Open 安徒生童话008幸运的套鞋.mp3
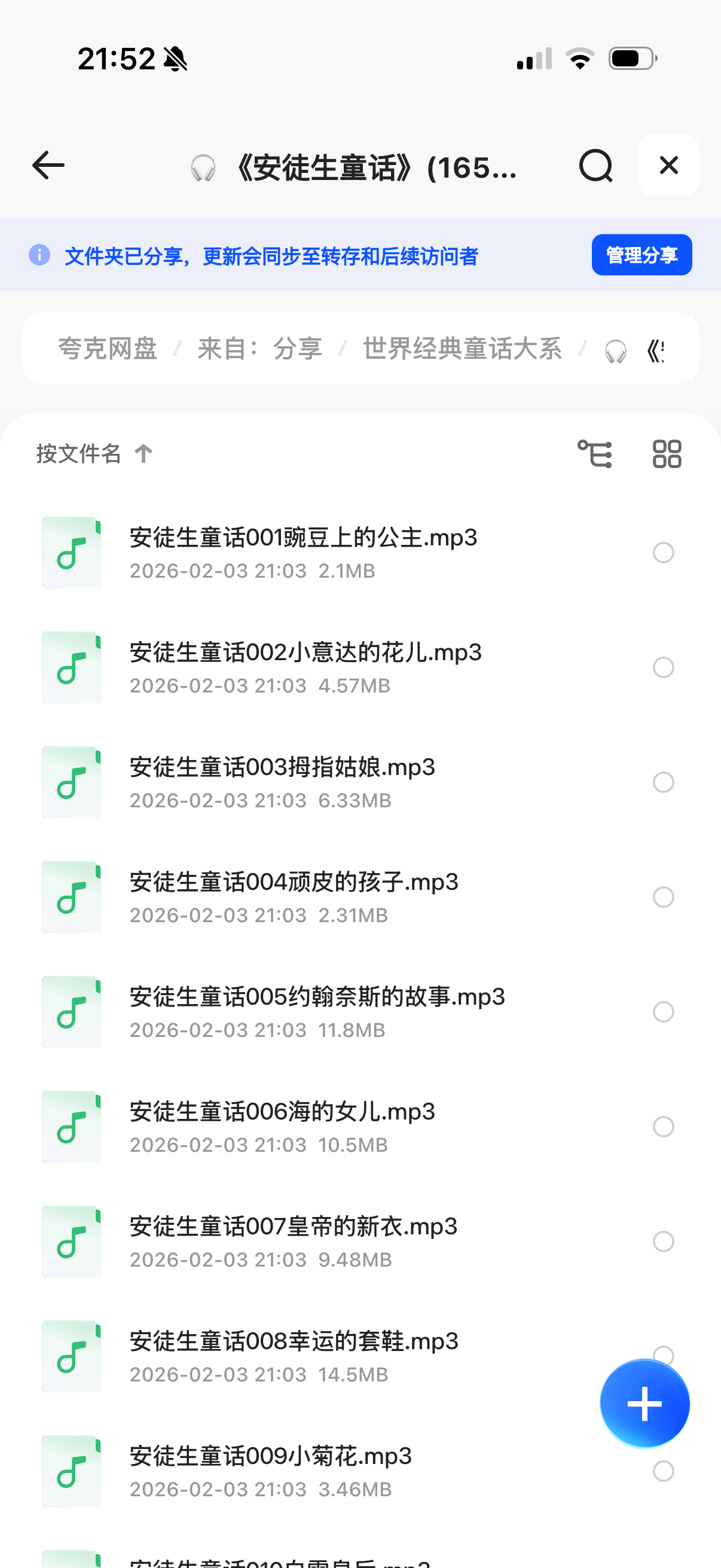This screenshot has width=721, height=1568. click(x=294, y=1341)
